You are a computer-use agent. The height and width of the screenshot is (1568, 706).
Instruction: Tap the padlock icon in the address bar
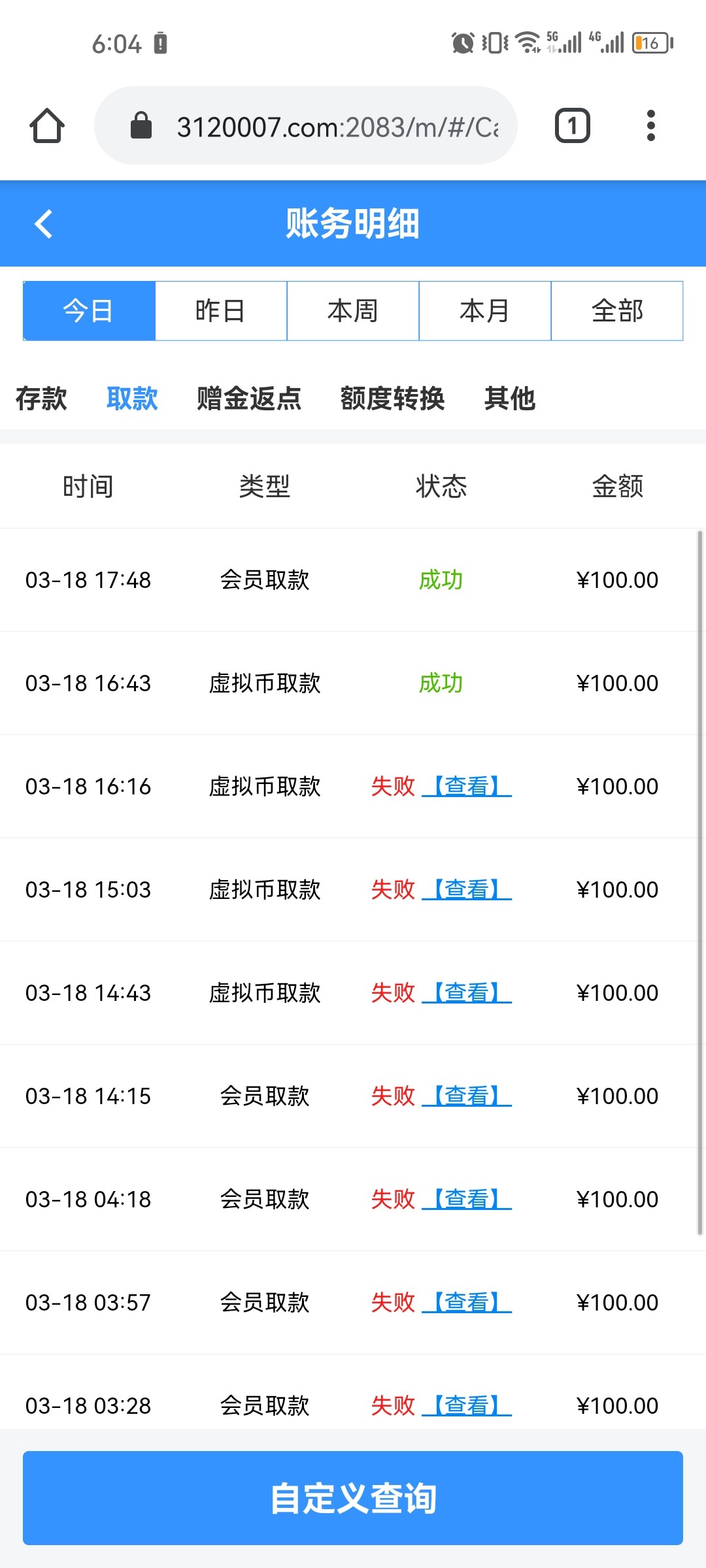click(142, 125)
